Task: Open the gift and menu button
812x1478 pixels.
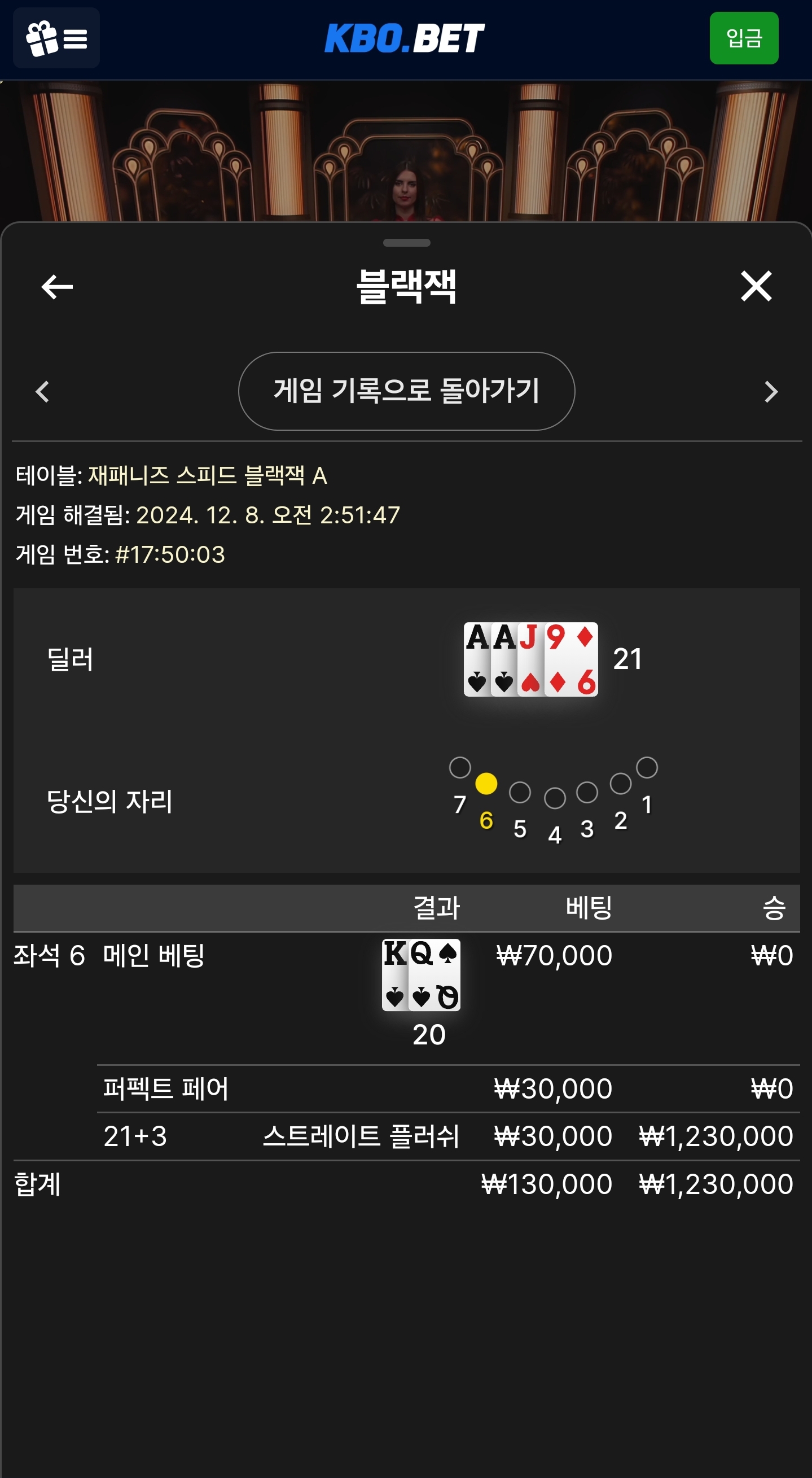Action: click(56, 38)
